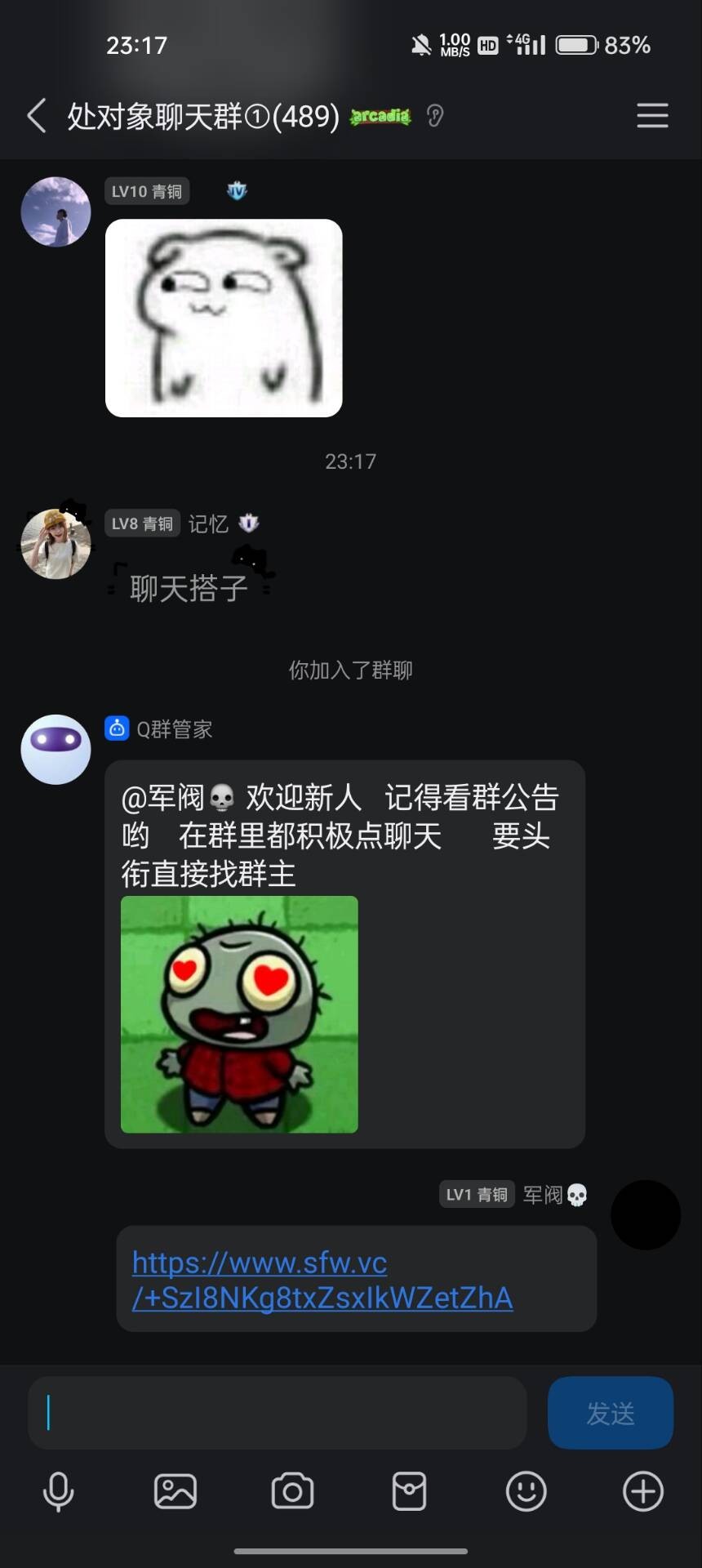The image size is (702, 1568).
Task: Open Q群管家 bot avatar
Action: click(56, 750)
